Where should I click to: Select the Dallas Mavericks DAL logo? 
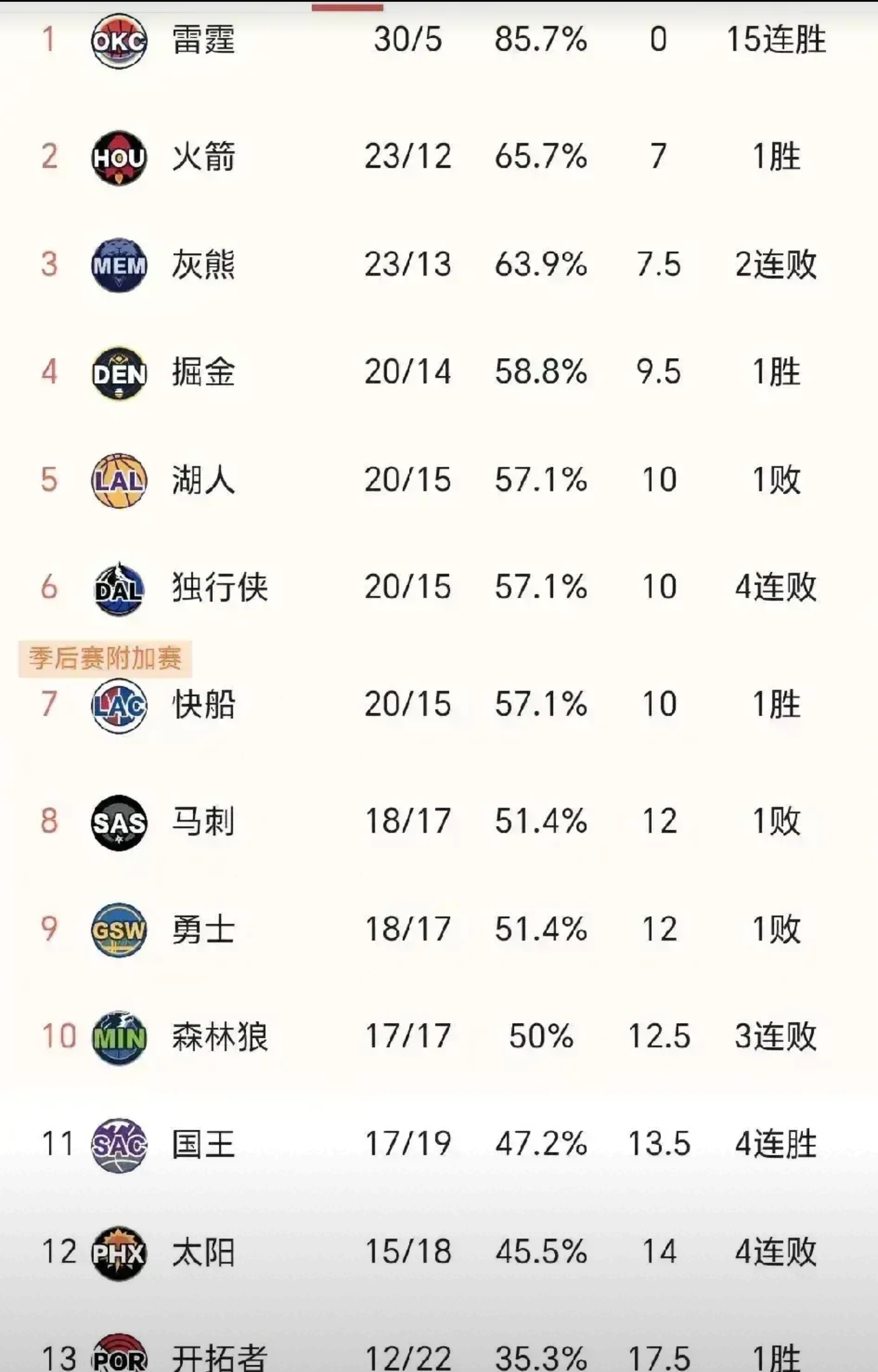coord(120,587)
